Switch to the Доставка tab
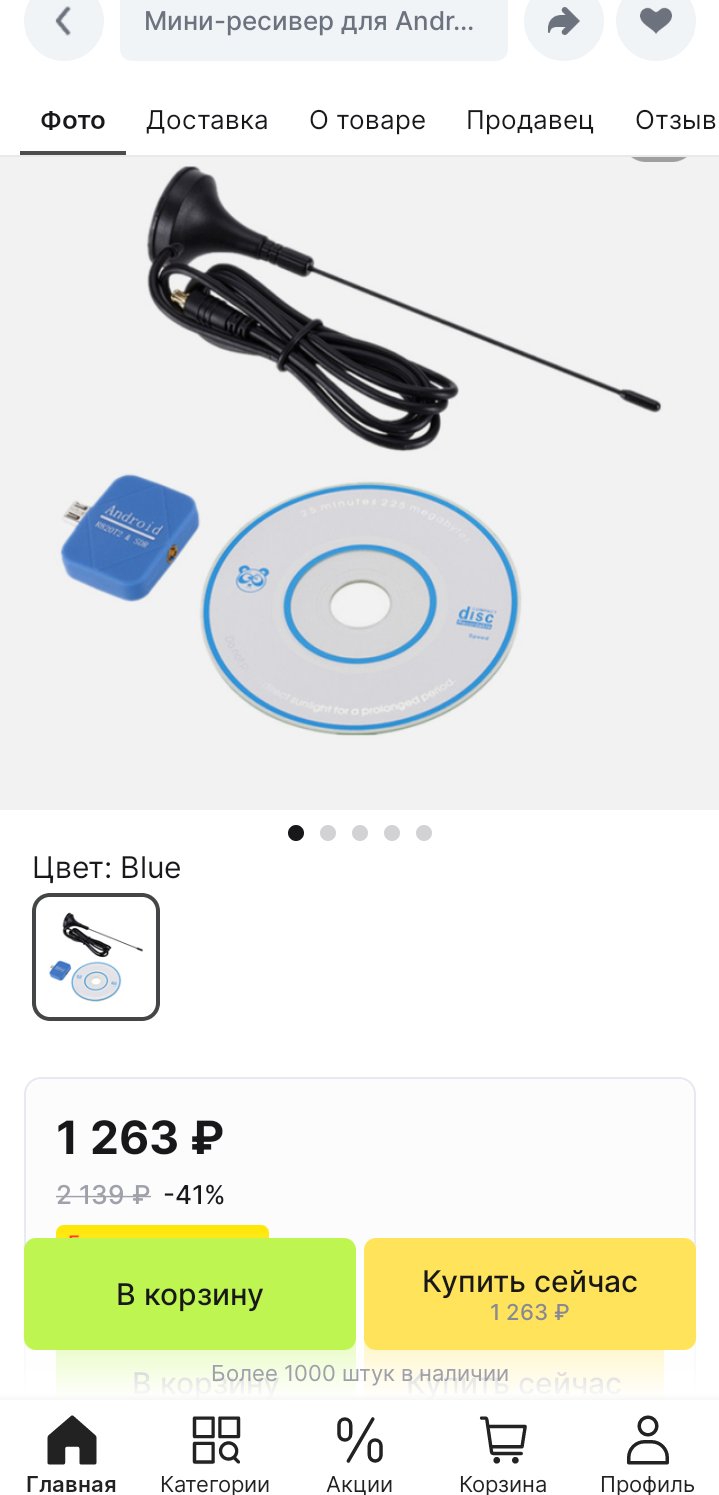 [207, 121]
